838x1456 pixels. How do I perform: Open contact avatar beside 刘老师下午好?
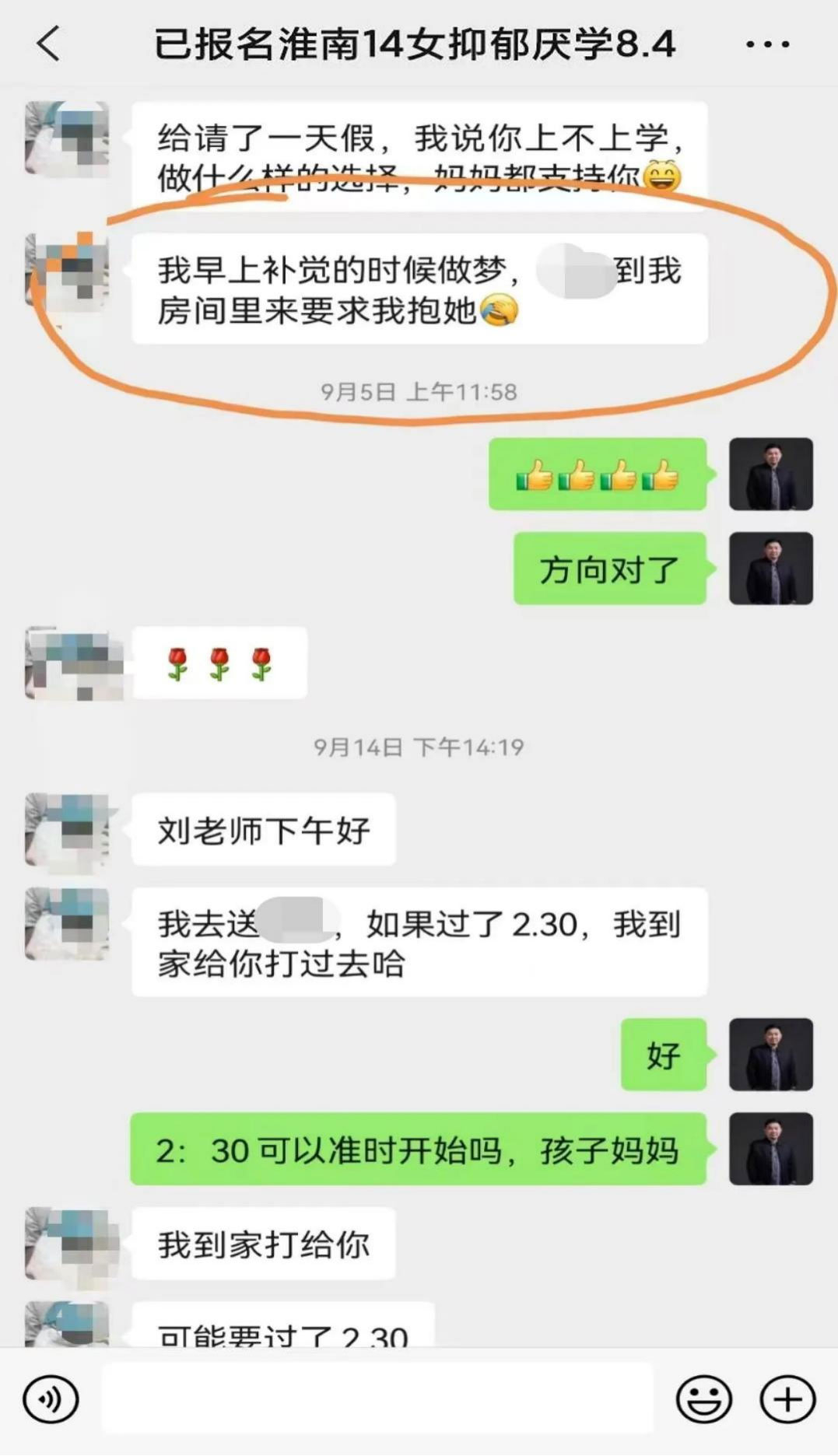coord(68,829)
